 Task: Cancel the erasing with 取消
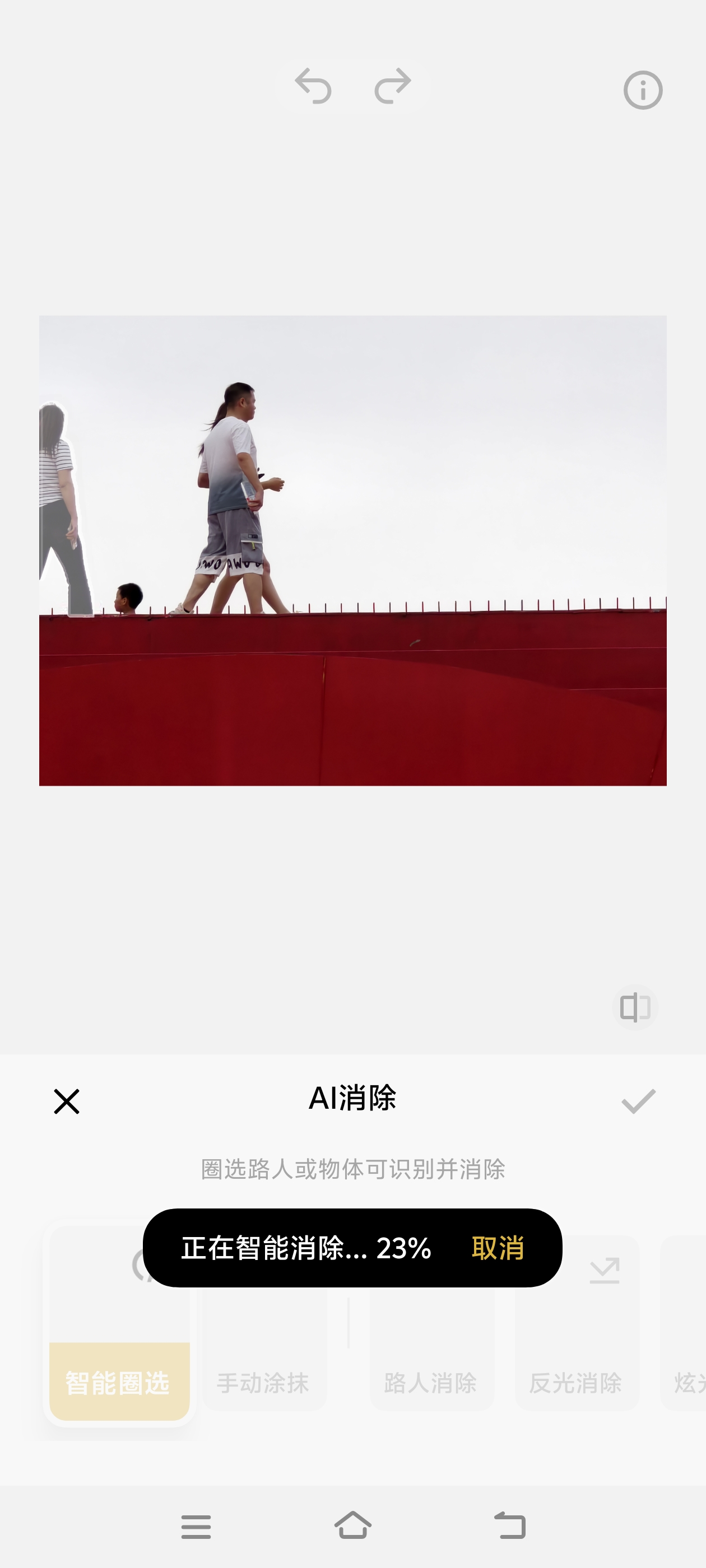(x=498, y=1248)
